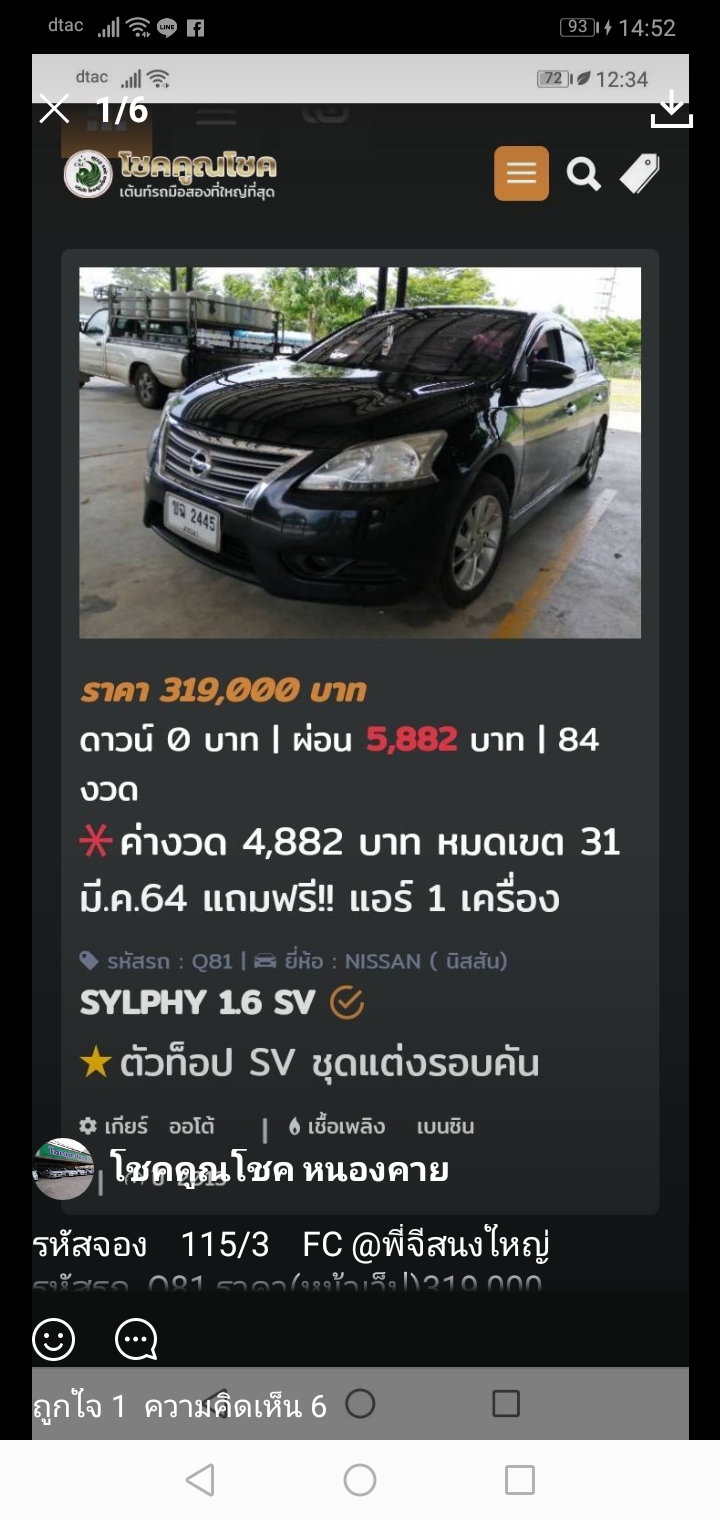Open the comment bubble icon

136,1339
